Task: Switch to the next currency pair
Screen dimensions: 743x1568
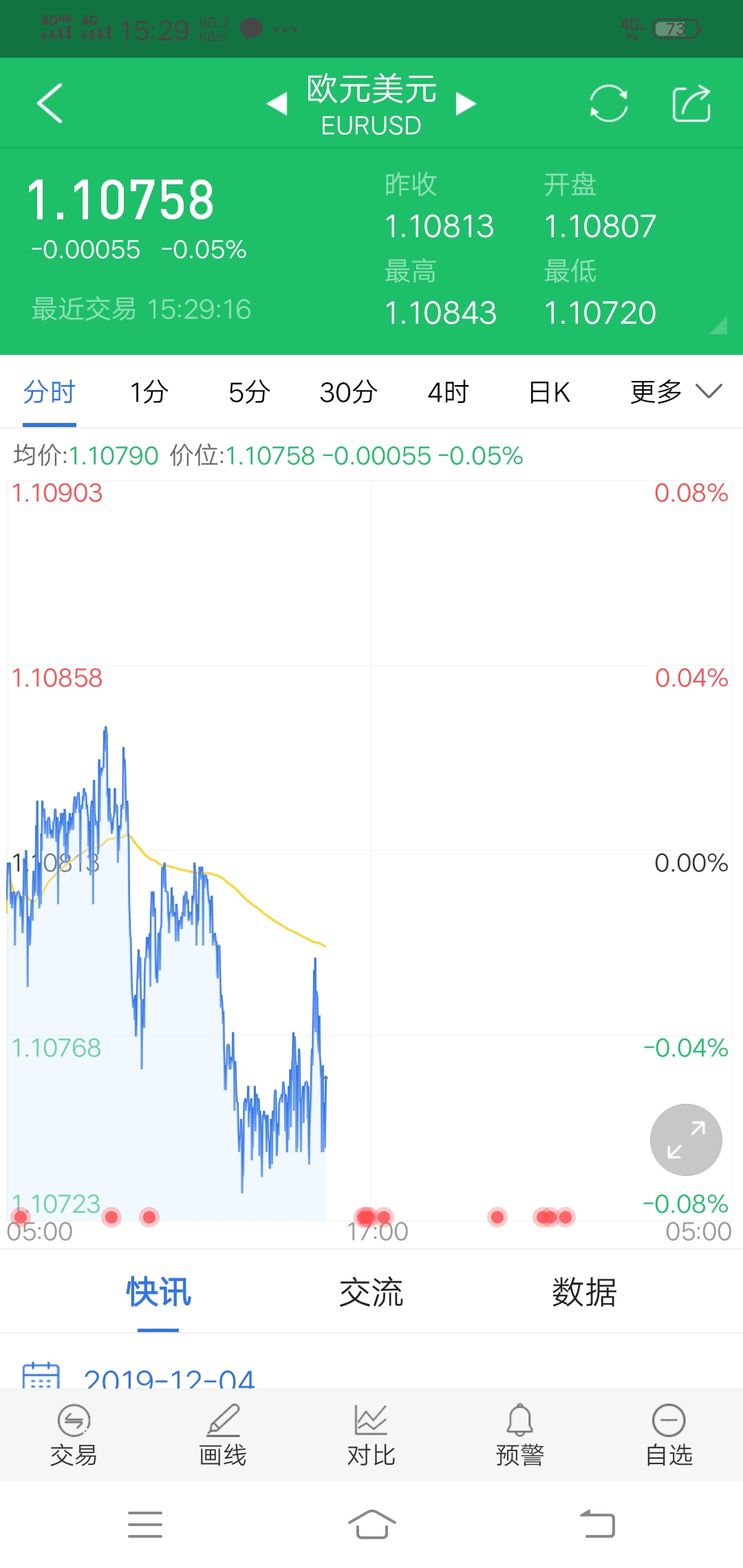Action: click(x=466, y=104)
